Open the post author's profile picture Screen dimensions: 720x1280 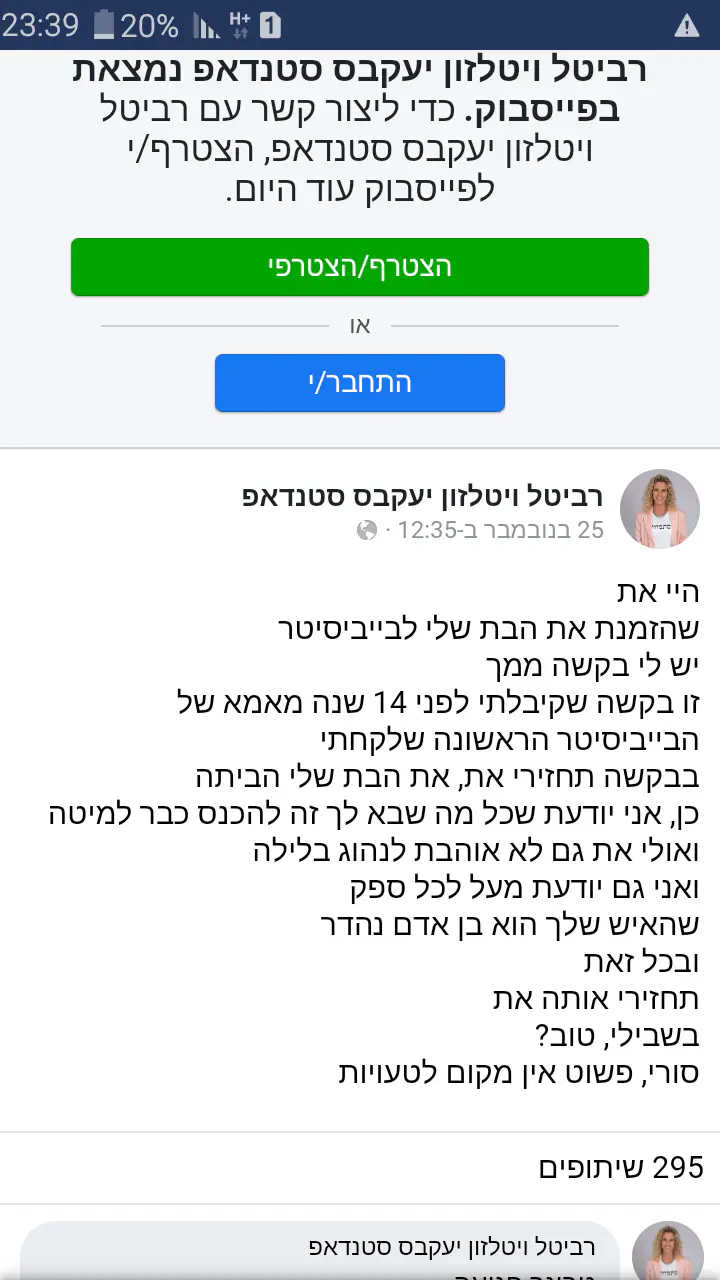(660, 509)
